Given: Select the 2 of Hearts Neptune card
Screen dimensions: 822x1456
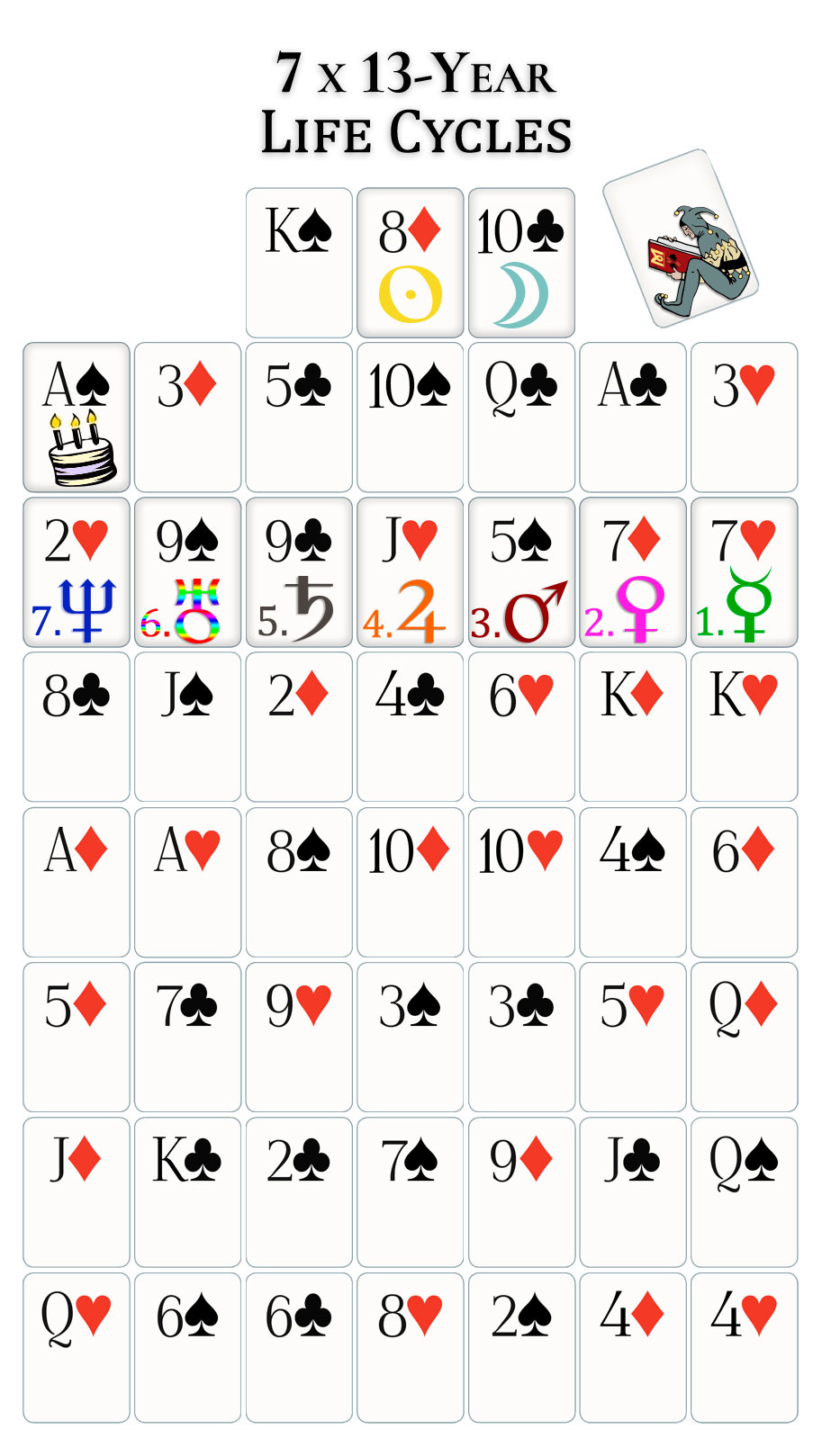Looking at the screenshot, I should pos(77,572).
